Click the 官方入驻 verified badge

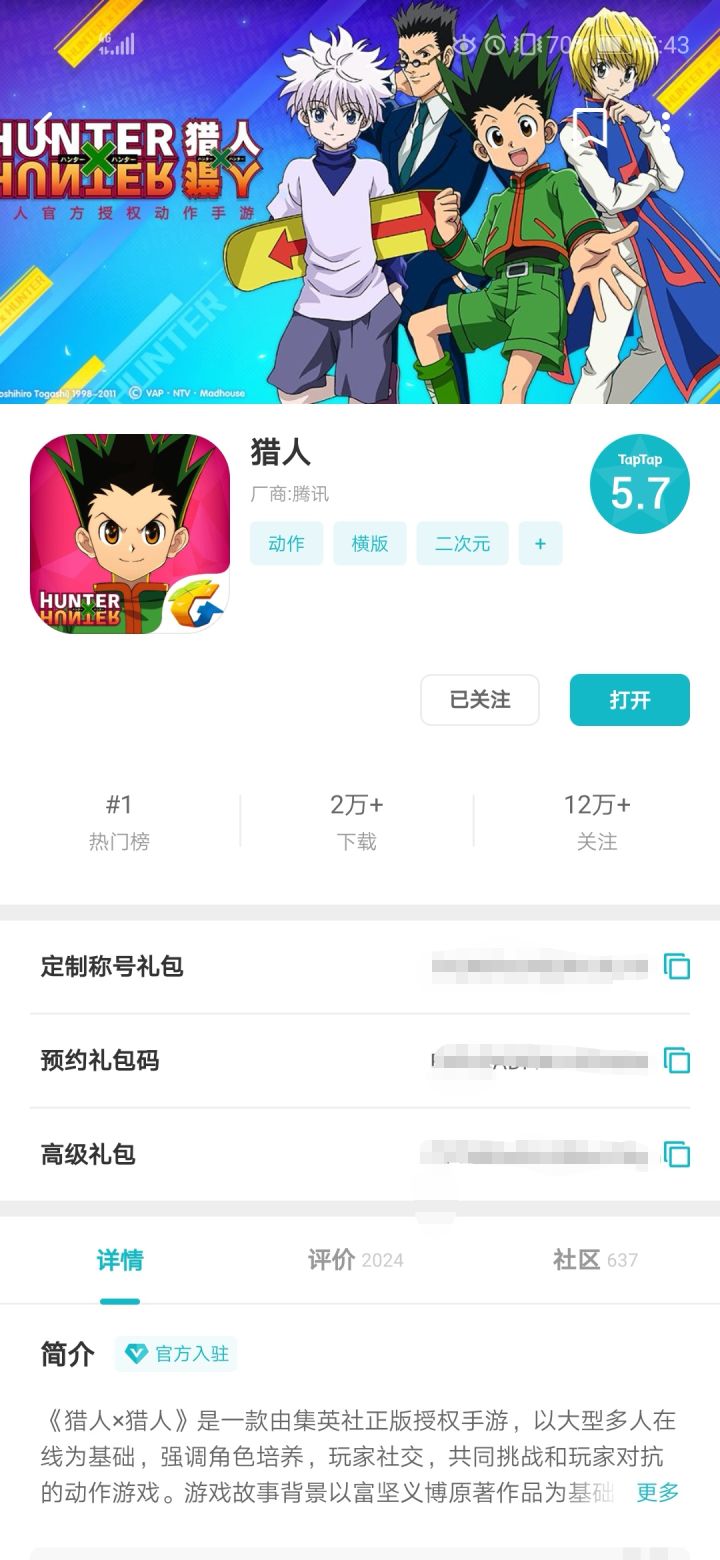pyautogui.click(x=176, y=1354)
